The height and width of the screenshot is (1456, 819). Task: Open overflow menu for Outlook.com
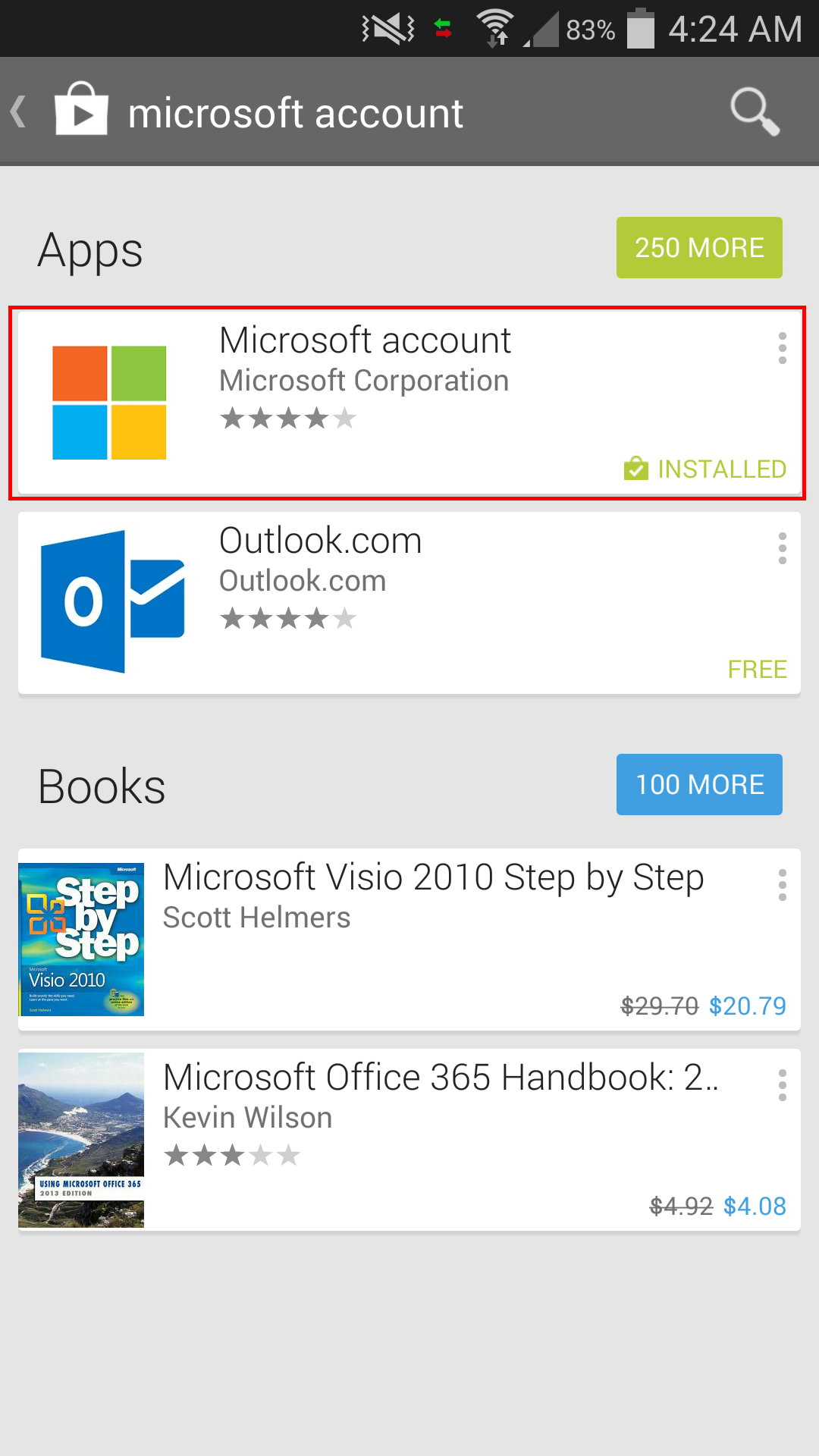pyautogui.click(x=782, y=548)
